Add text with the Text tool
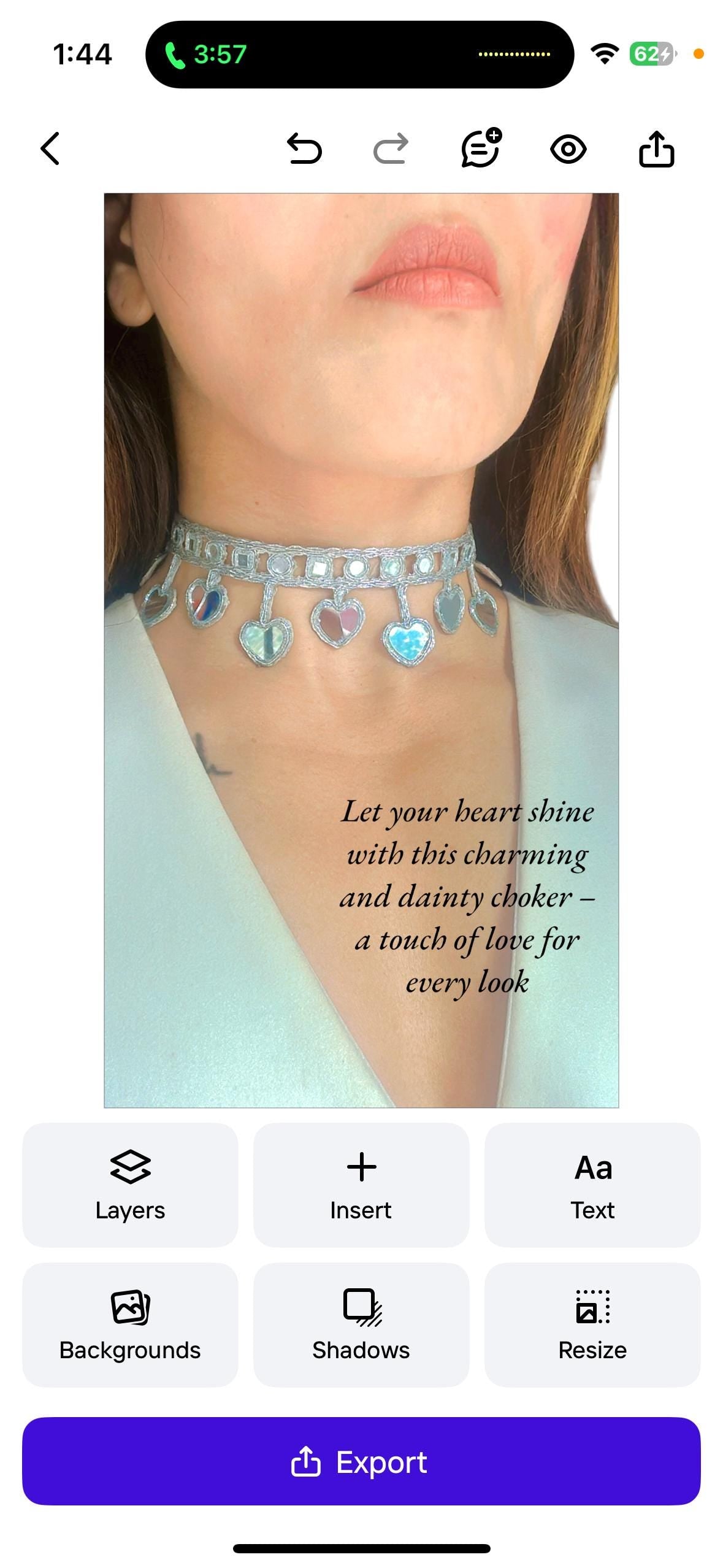723x1568 pixels. pyautogui.click(x=592, y=1185)
